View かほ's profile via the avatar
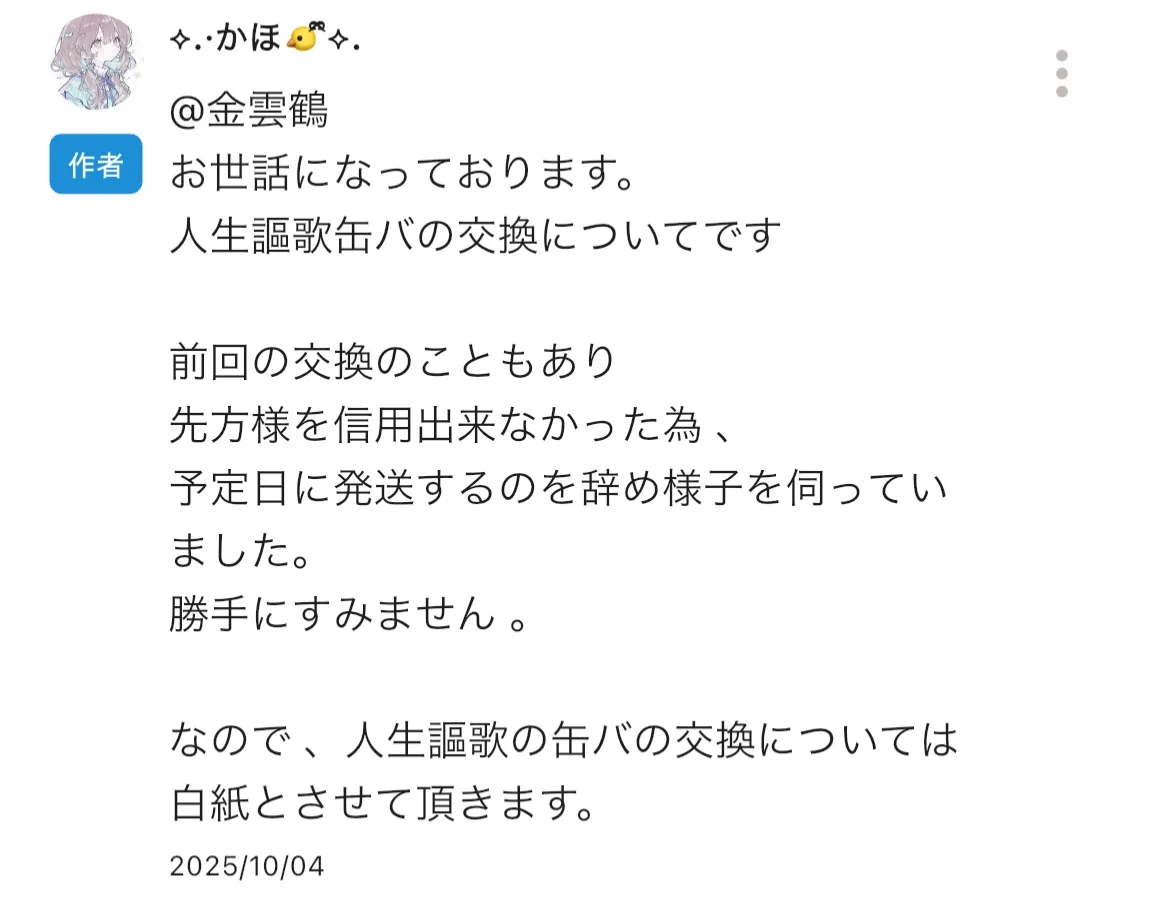Screen dimensions: 1170x909 (x=95, y=62)
